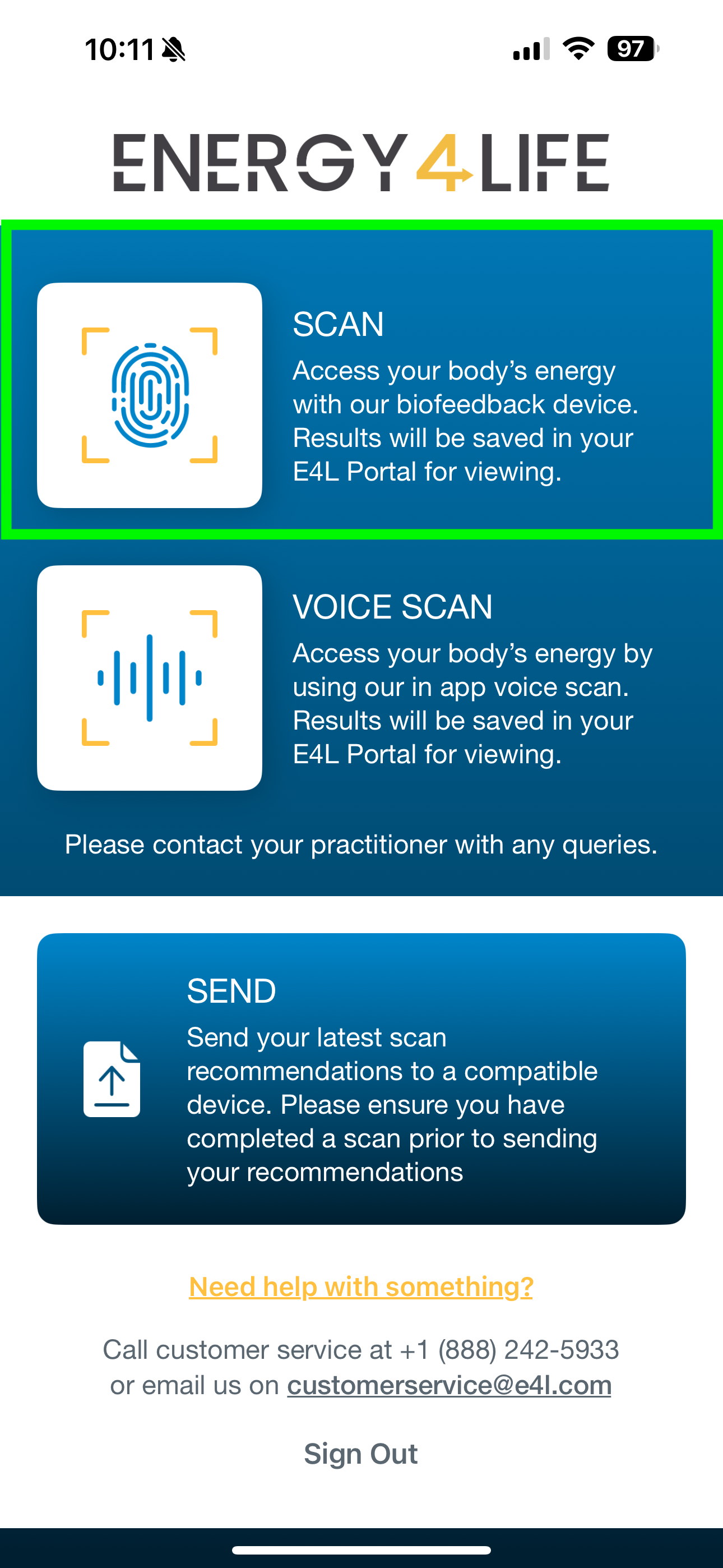Open the 'Need help with something?' link
The image size is (723, 1568).
coord(361,1287)
